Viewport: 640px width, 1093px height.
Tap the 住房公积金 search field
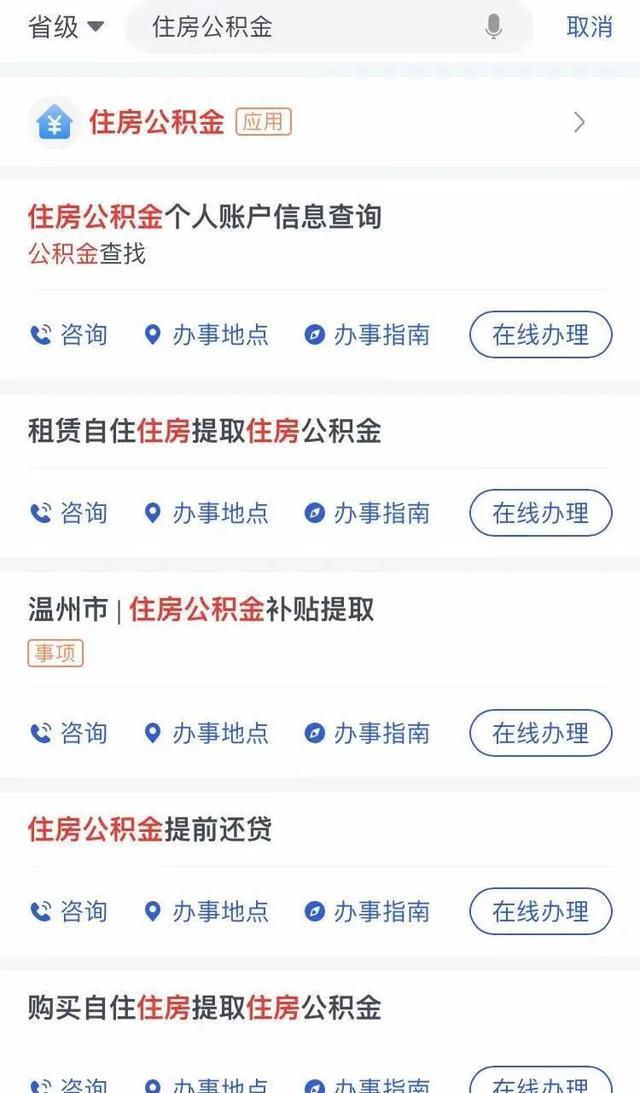click(x=310, y=27)
